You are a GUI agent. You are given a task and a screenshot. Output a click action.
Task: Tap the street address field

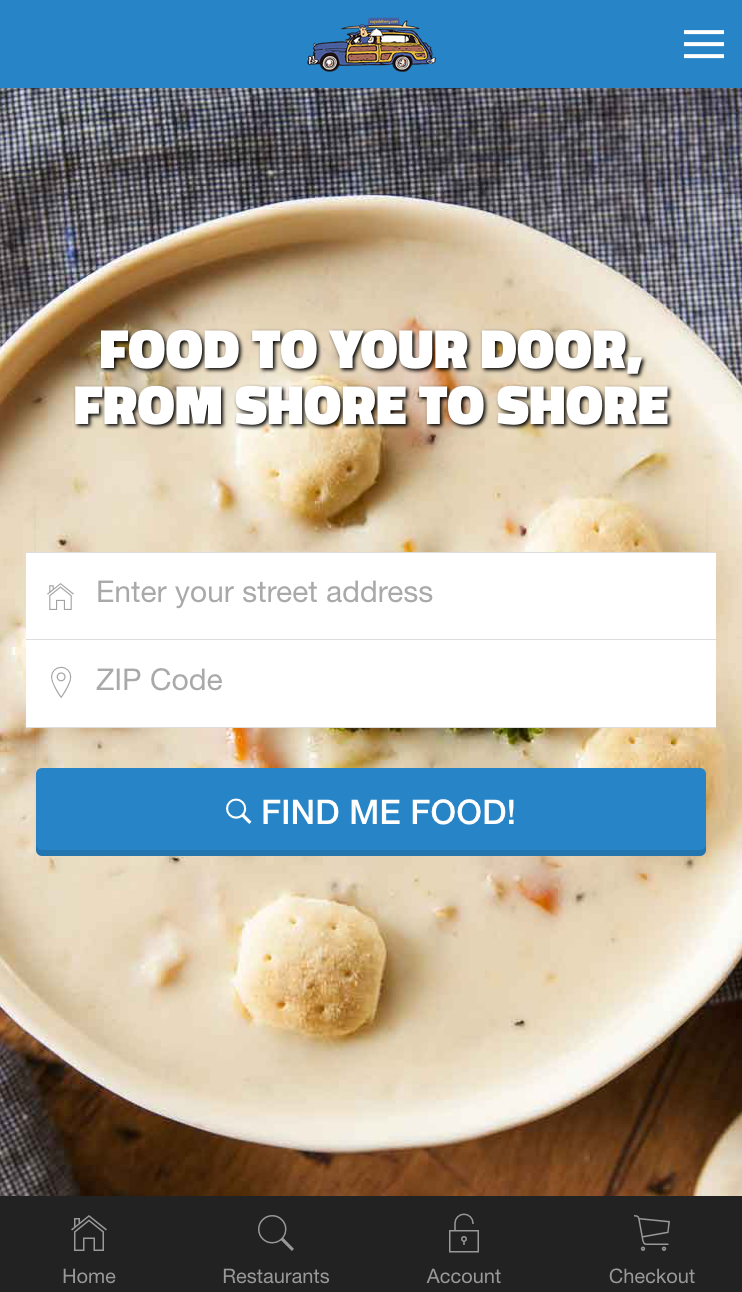click(370, 593)
